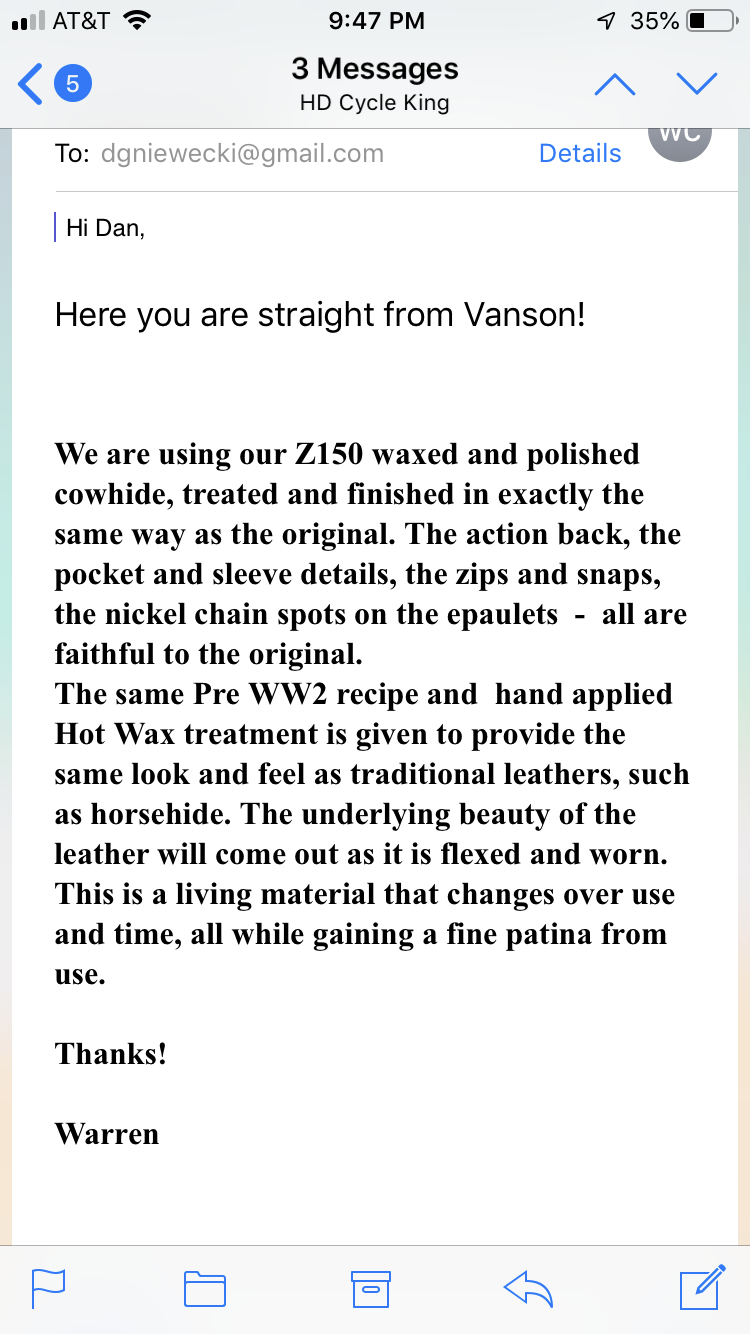Move message to a folder
Image resolution: width=750 pixels, height=1334 pixels.
pos(205,1288)
